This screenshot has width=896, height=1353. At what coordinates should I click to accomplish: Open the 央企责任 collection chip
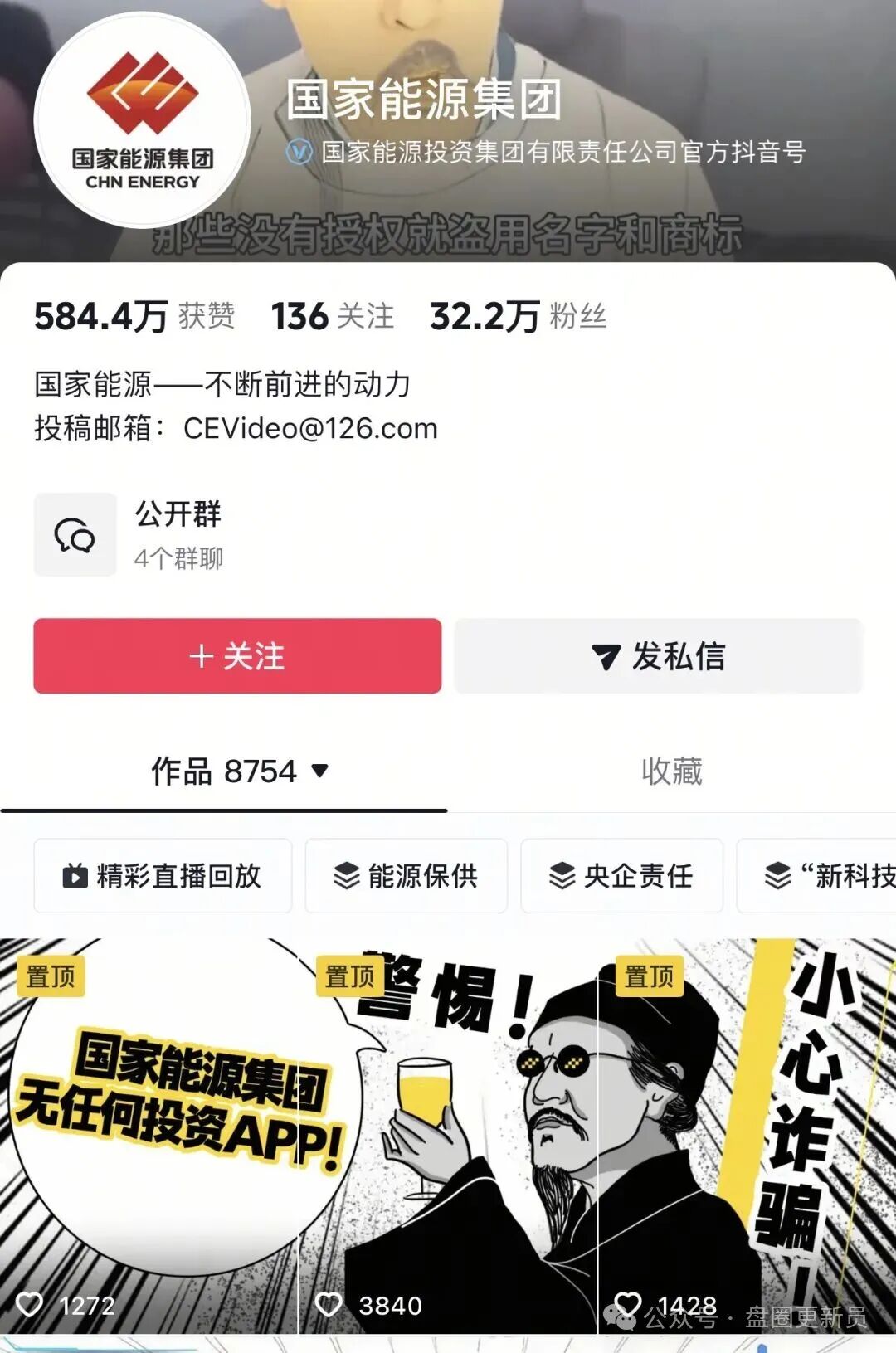click(621, 875)
